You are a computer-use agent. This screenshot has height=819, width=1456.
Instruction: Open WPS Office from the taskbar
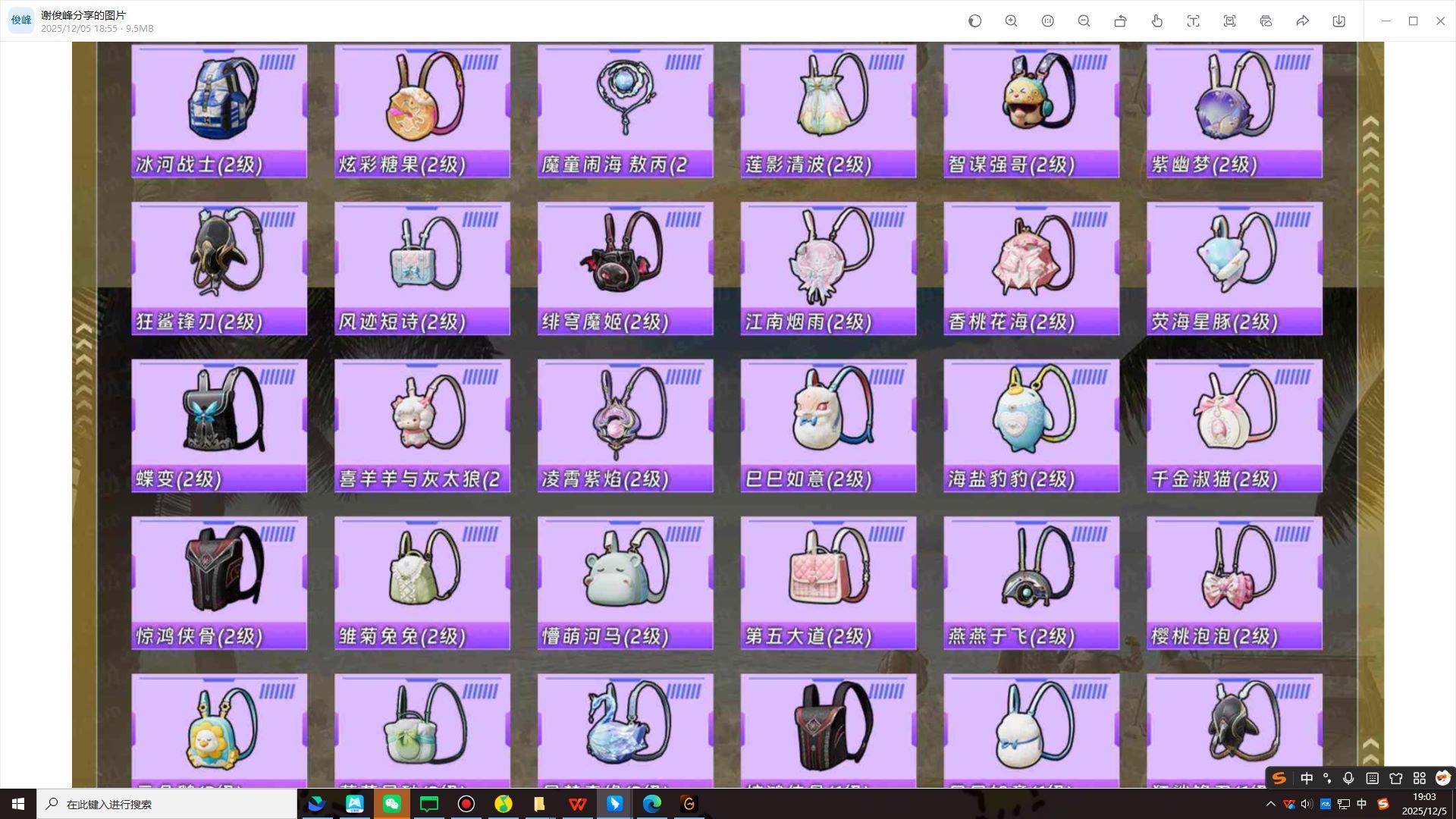pyautogui.click(x=577, y=804)
